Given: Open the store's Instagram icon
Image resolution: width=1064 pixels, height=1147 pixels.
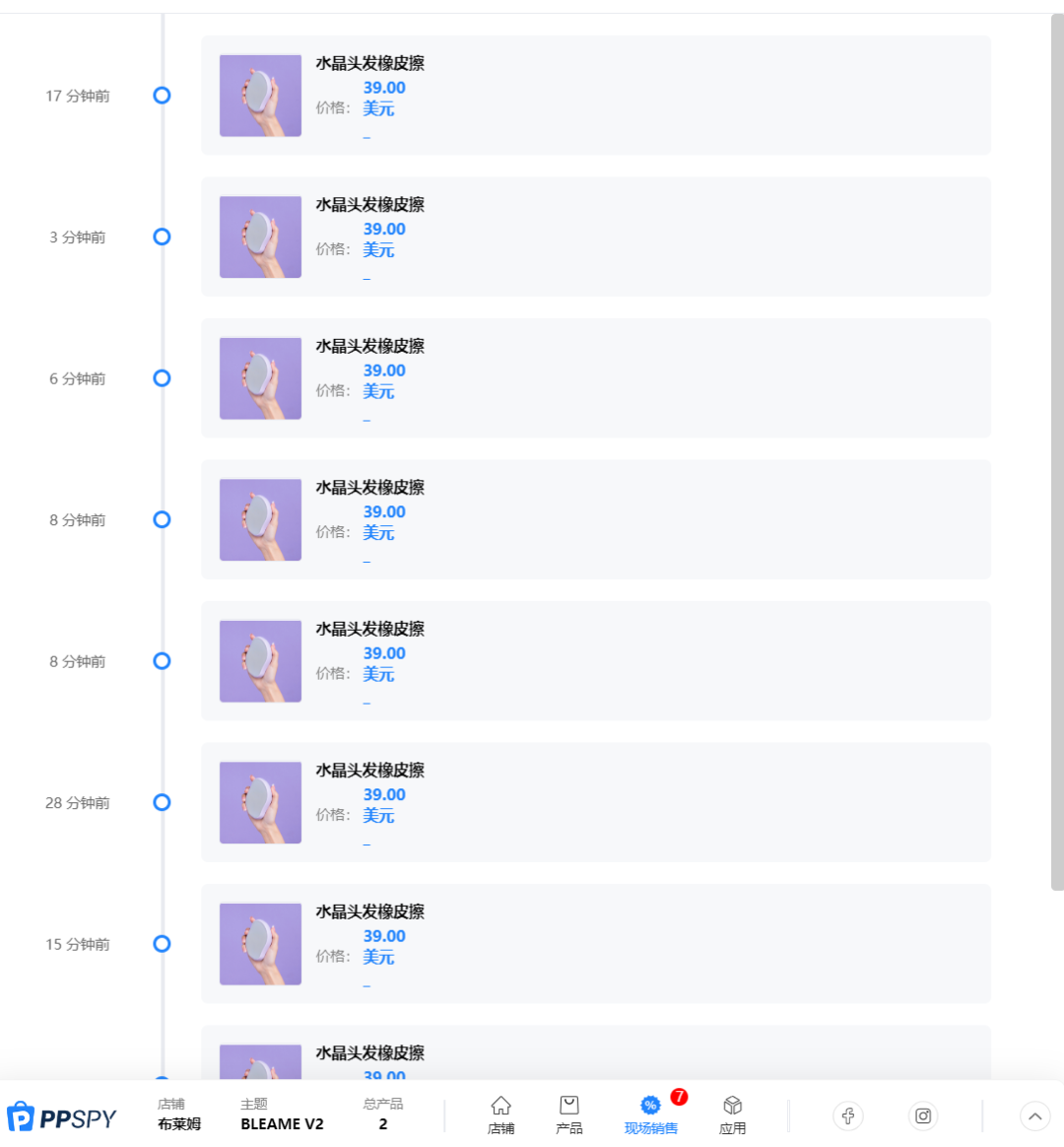Looking at the screenshot, I should click(x=923, y=1115).
